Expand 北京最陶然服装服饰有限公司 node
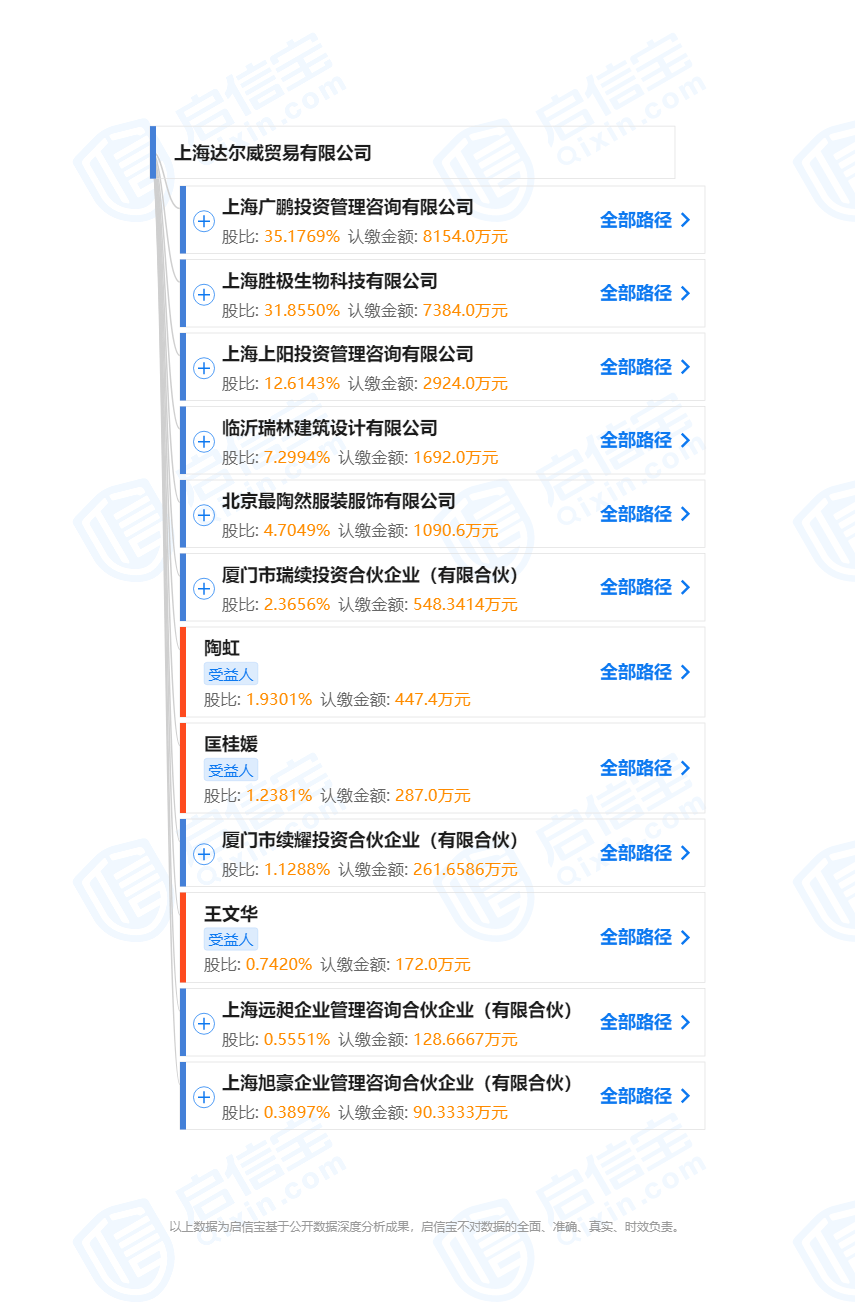The image size is (855, 1306). tap(204, 515)
